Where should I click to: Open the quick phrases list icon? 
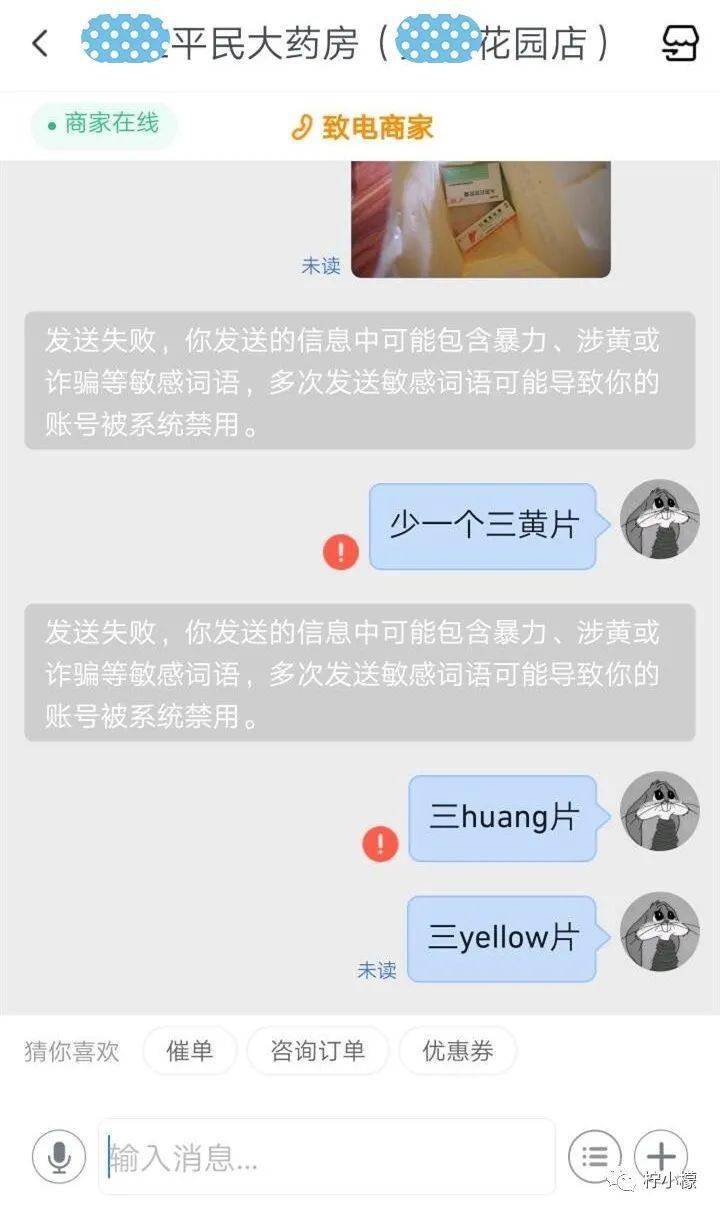(x=594, y=1157)
